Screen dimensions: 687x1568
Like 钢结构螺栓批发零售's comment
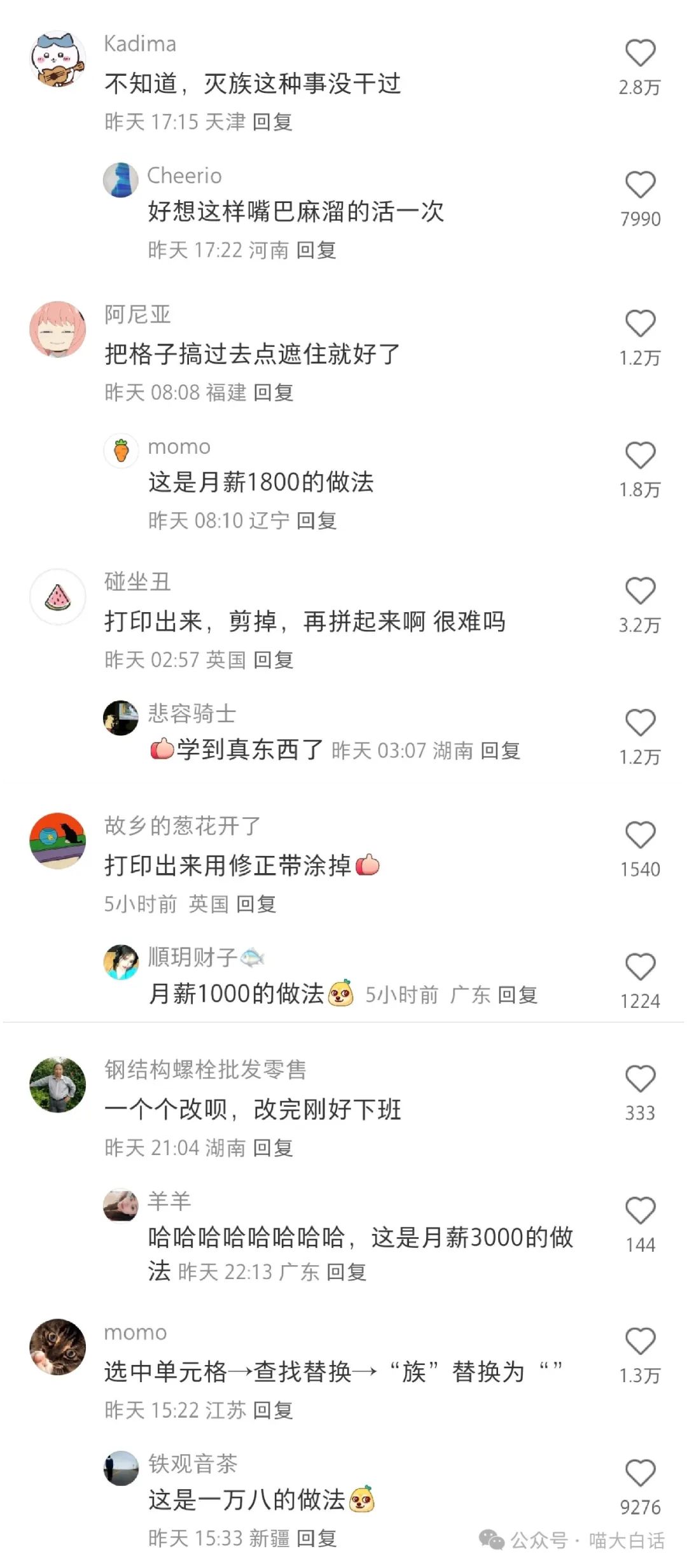click(x=640, y=1079)
